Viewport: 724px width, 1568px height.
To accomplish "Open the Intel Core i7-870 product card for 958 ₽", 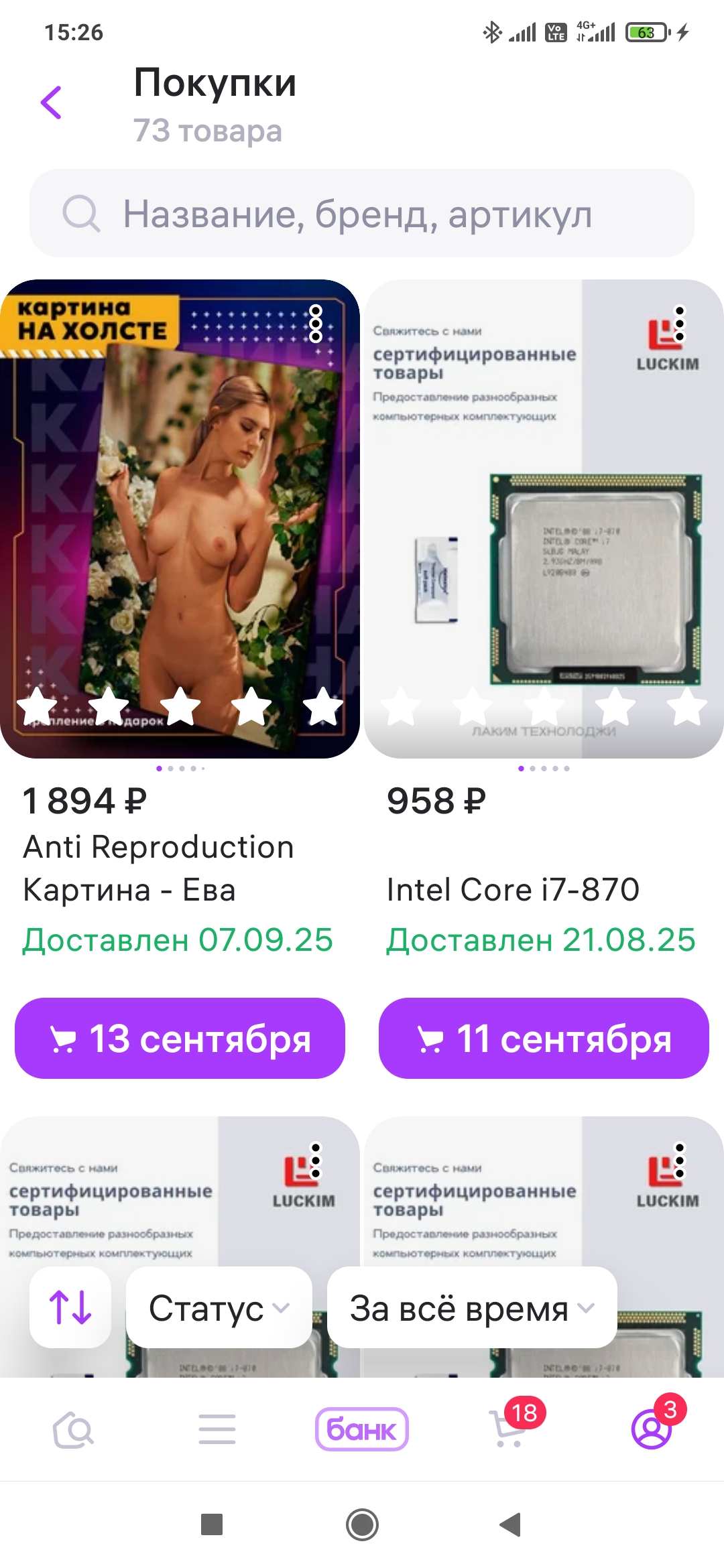I will click(544, 519).
